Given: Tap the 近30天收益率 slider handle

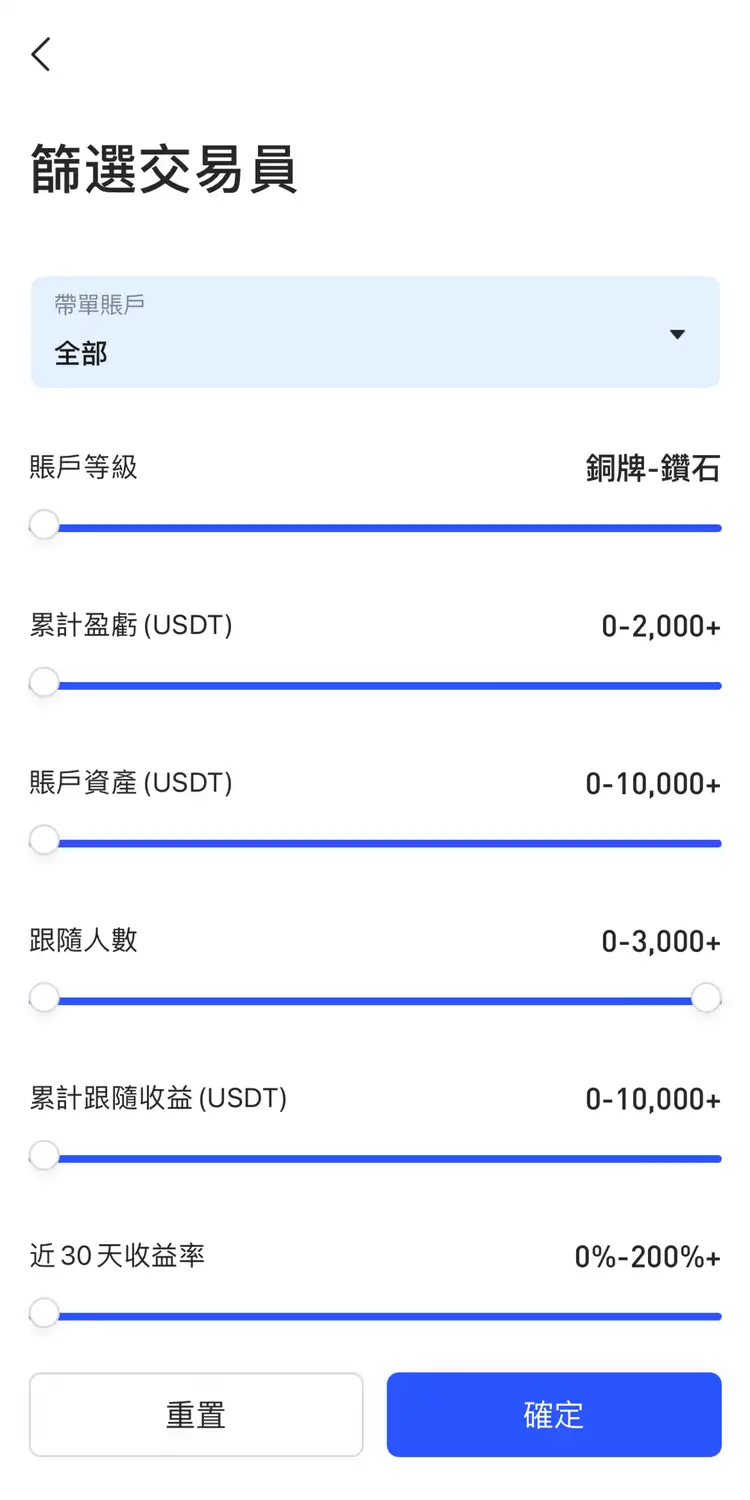Looking at the screenshot, I should [x=44, y=1313].
